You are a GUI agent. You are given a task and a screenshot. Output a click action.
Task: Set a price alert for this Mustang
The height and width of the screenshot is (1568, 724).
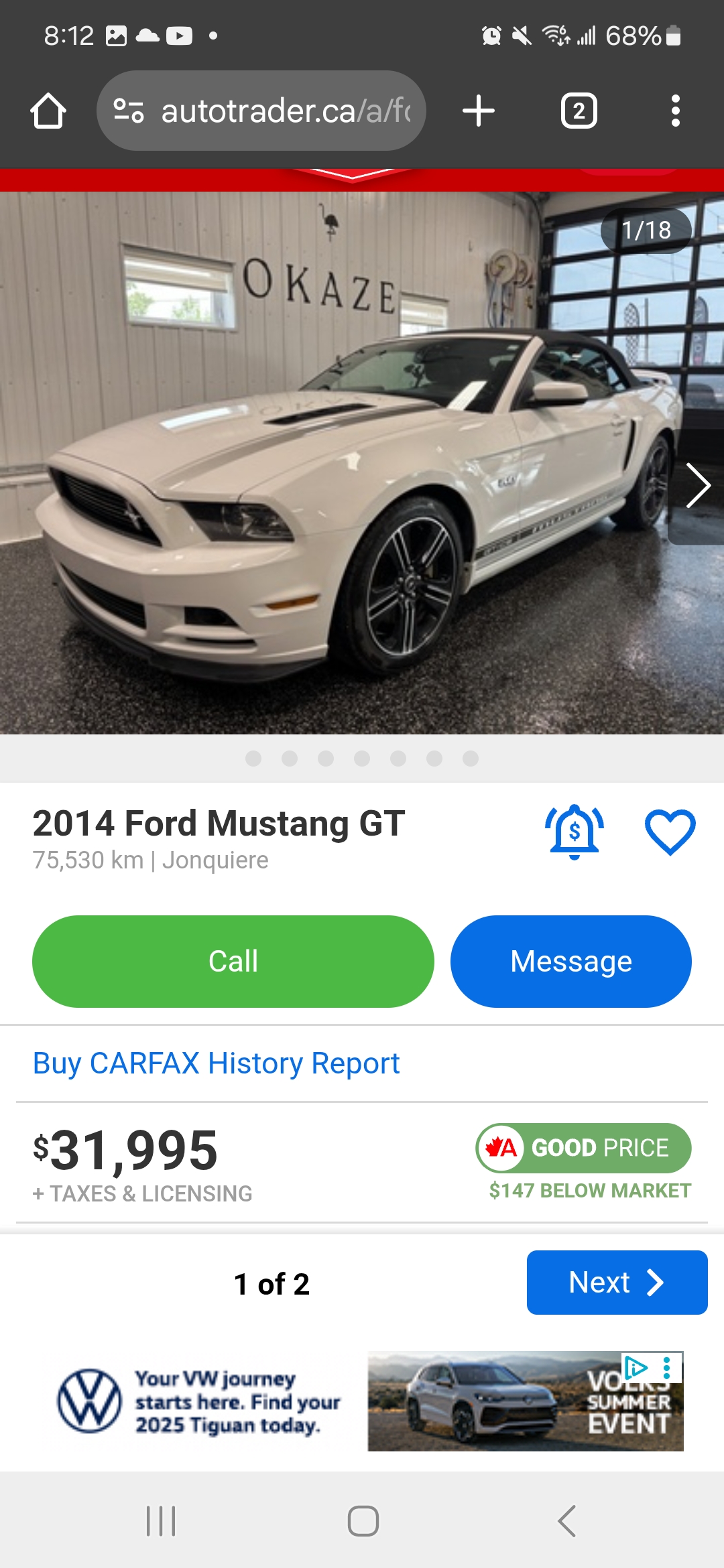[575, 832]
